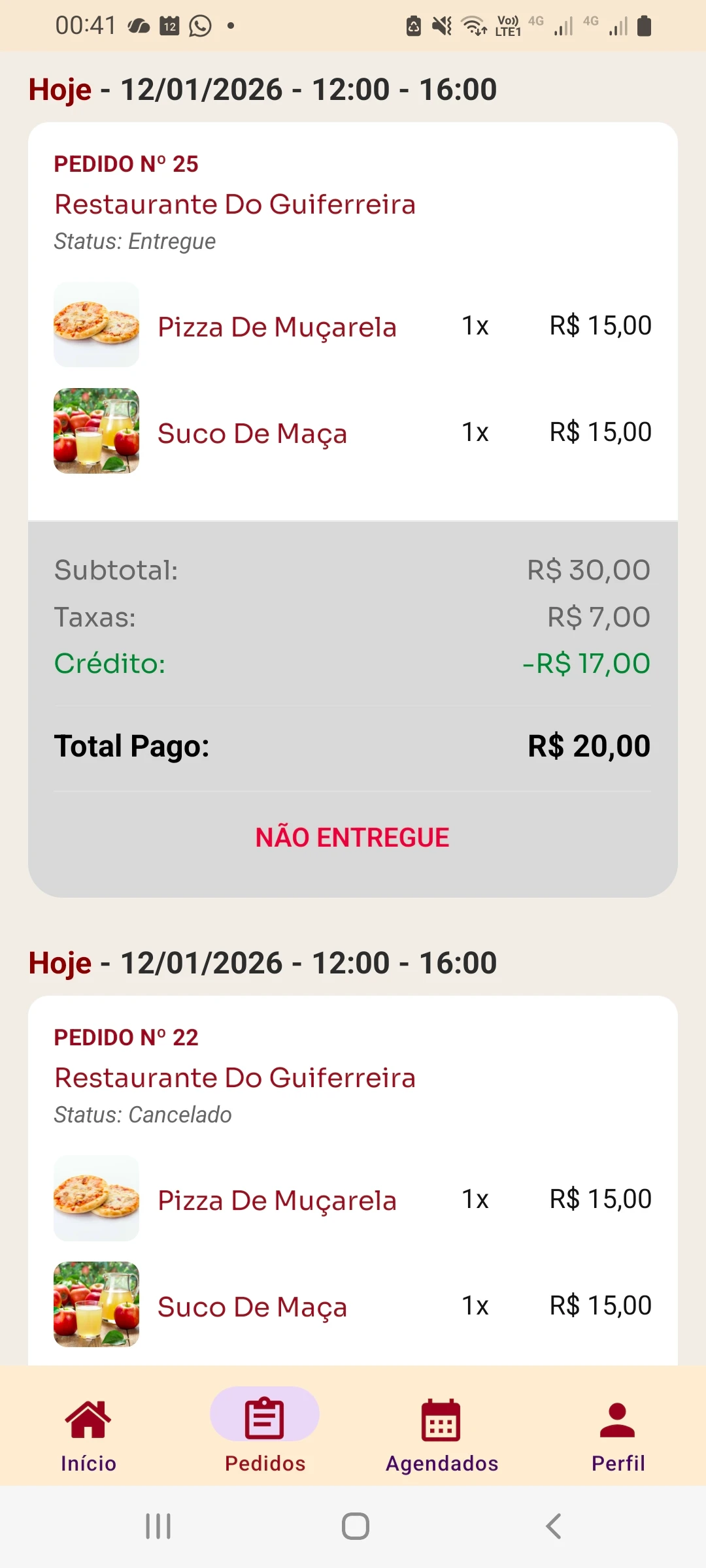Tap the Suco De Maça juice thumbnail
Image resolution: width=706 pixels, height=1568 pixels.
point(95,431)
